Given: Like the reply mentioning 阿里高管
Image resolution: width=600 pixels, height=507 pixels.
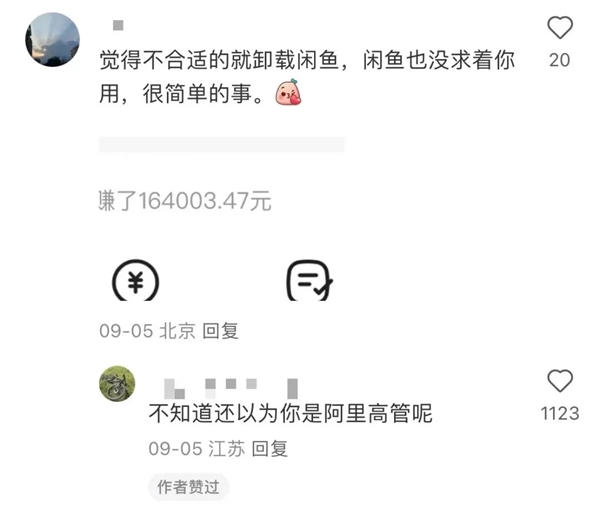Looking at the screenshot, I should click(x=560, y=381).
